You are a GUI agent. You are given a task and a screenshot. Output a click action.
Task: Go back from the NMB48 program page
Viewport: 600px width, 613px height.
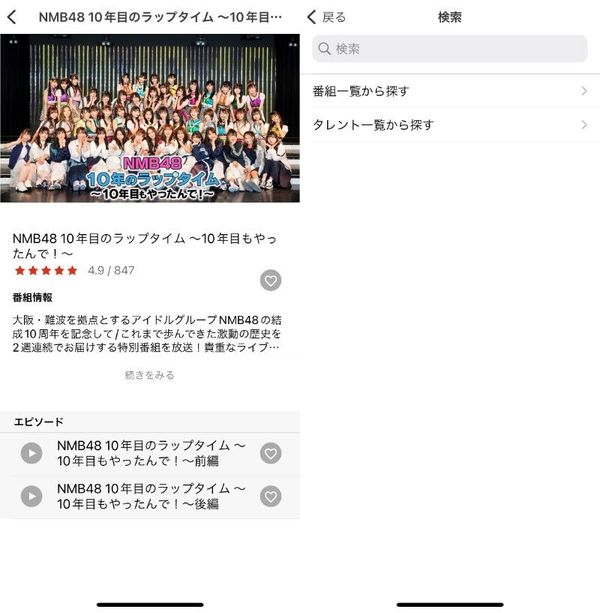[12, 17]
